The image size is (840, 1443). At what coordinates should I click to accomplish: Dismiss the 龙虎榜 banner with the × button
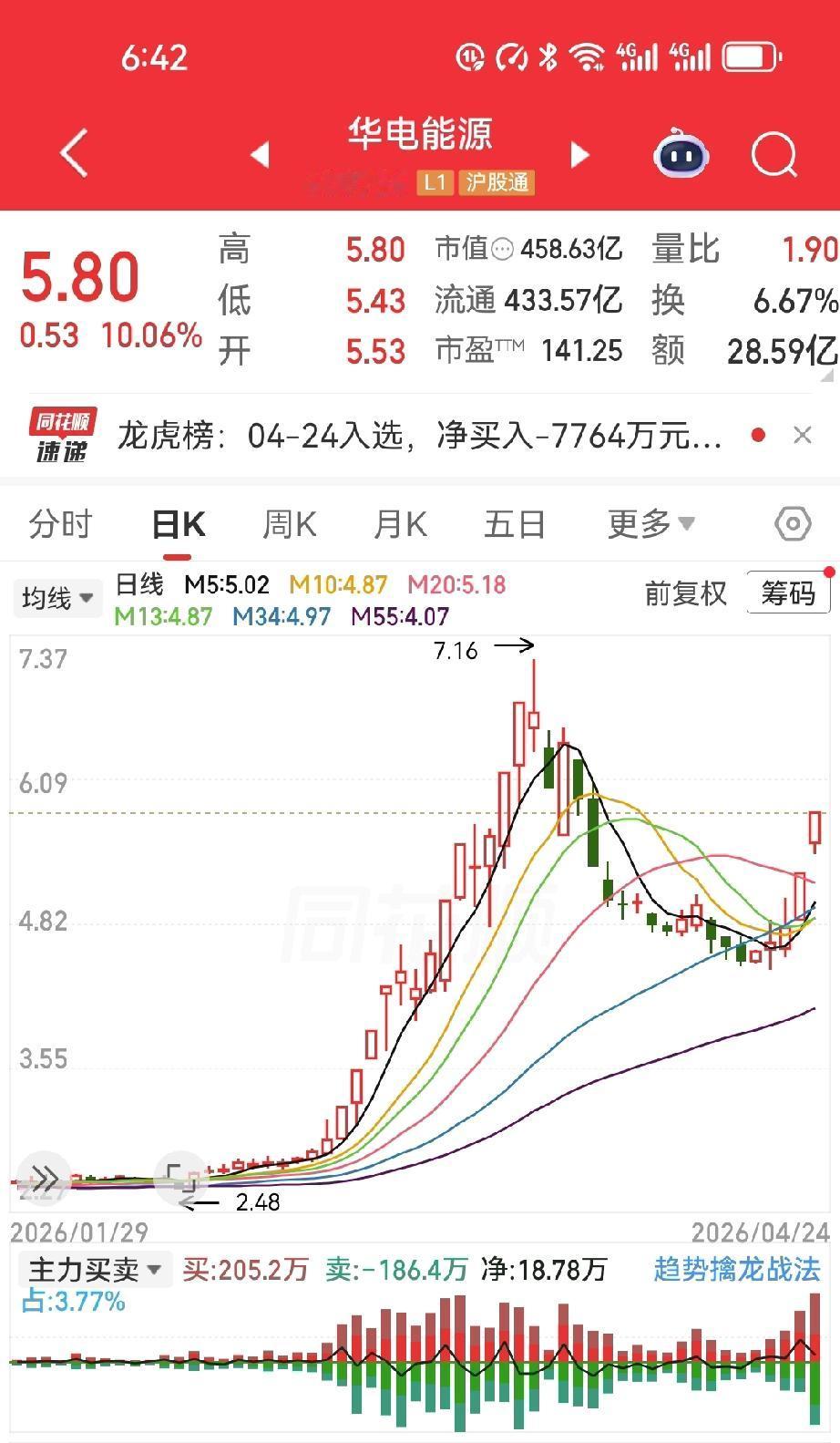click(803, 436)
